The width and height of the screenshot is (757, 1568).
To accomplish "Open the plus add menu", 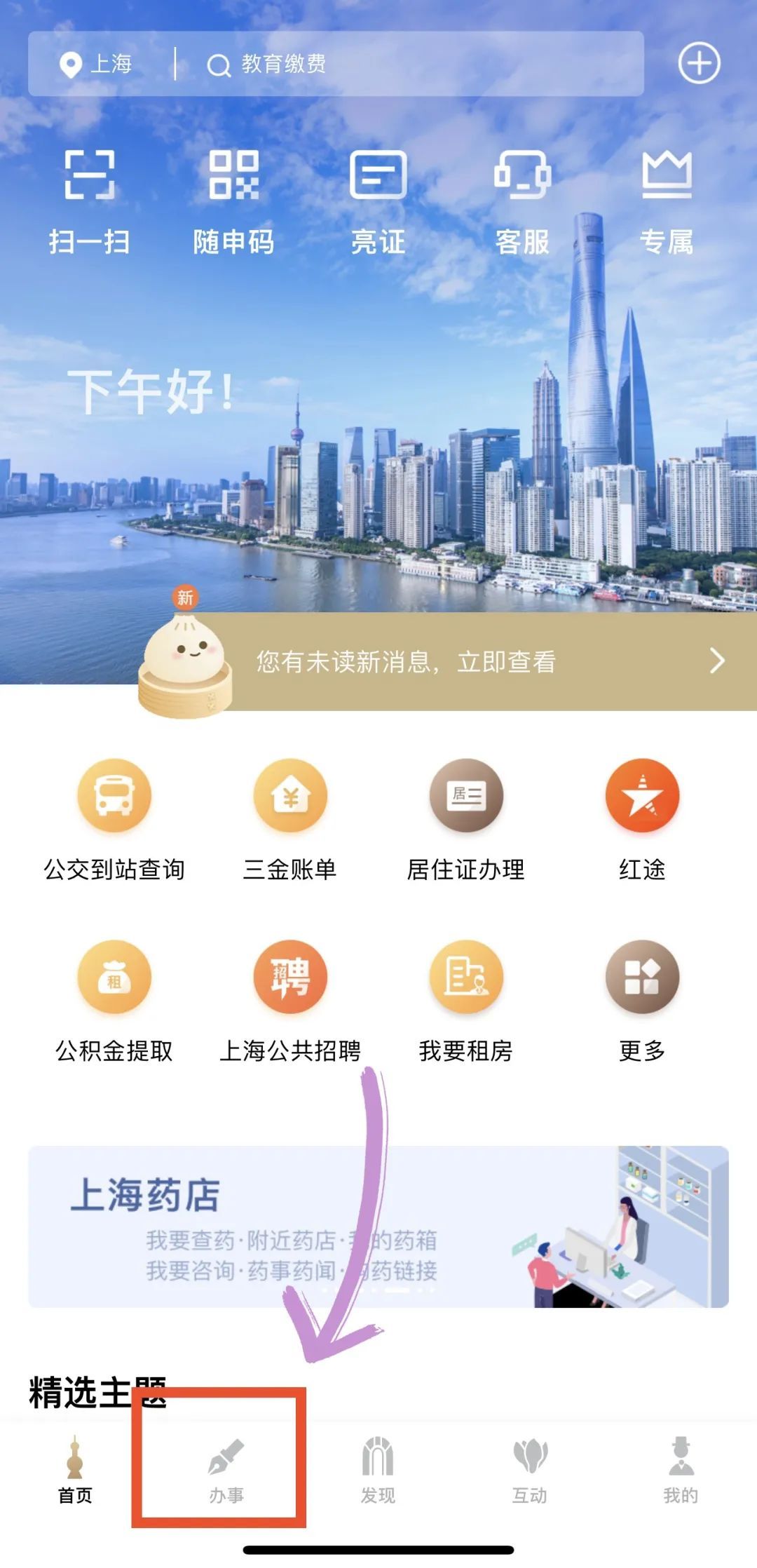I will point(699,63).
